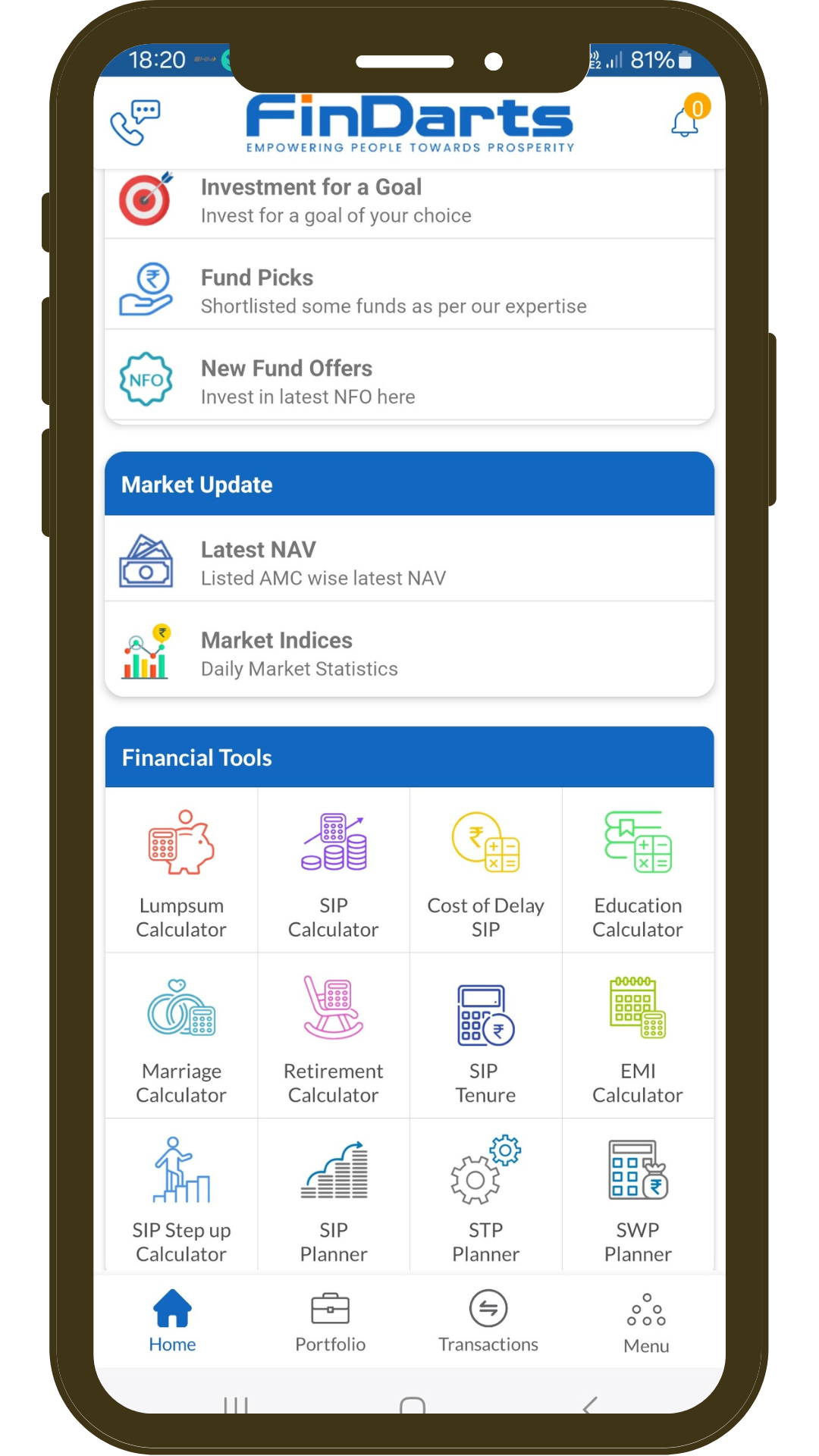Open New Fund Offers
819x1456 pixels.
coord(409,381)
